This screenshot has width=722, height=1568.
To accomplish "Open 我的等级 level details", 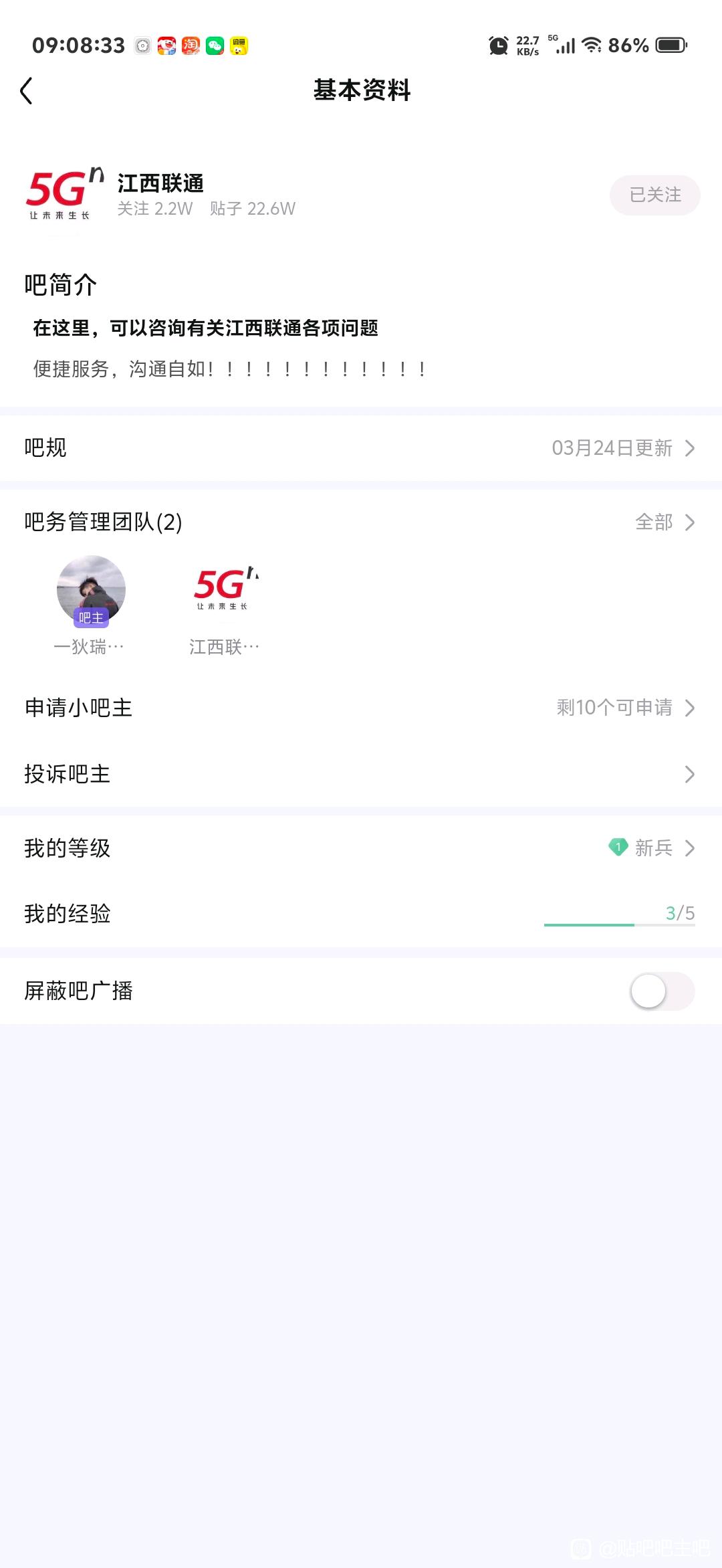I will tap(361, 848).
